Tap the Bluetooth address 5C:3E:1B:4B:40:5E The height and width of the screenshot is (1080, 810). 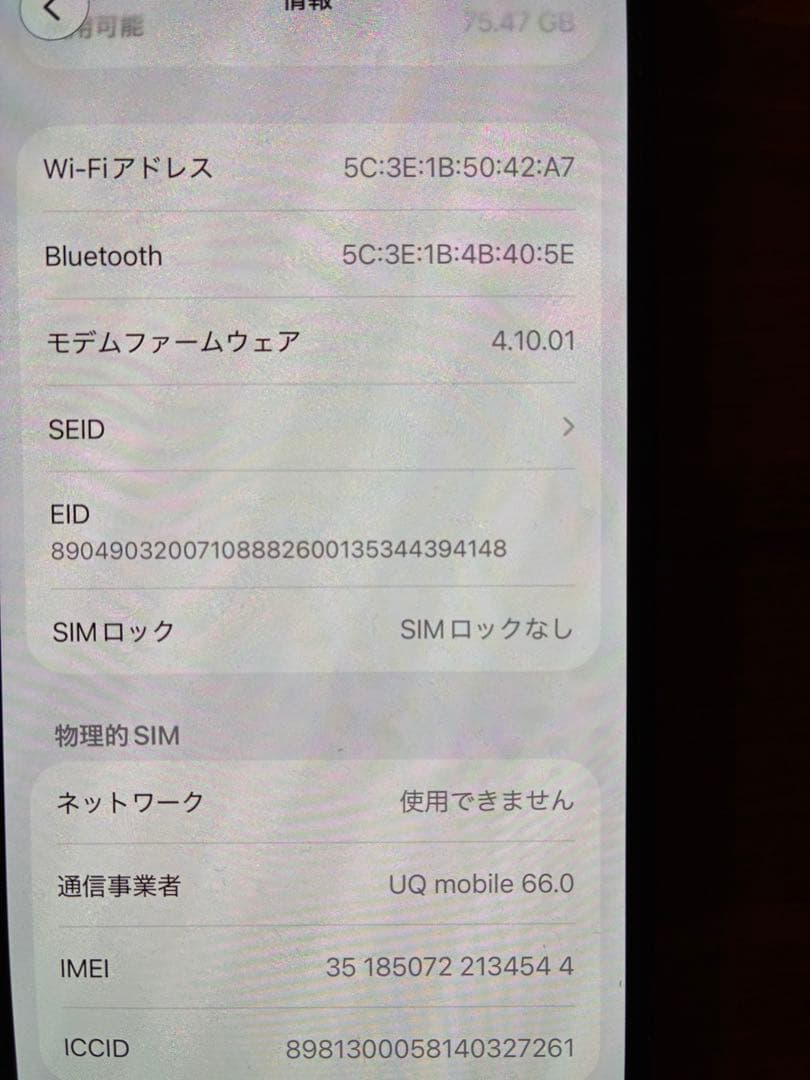(460, 256)
